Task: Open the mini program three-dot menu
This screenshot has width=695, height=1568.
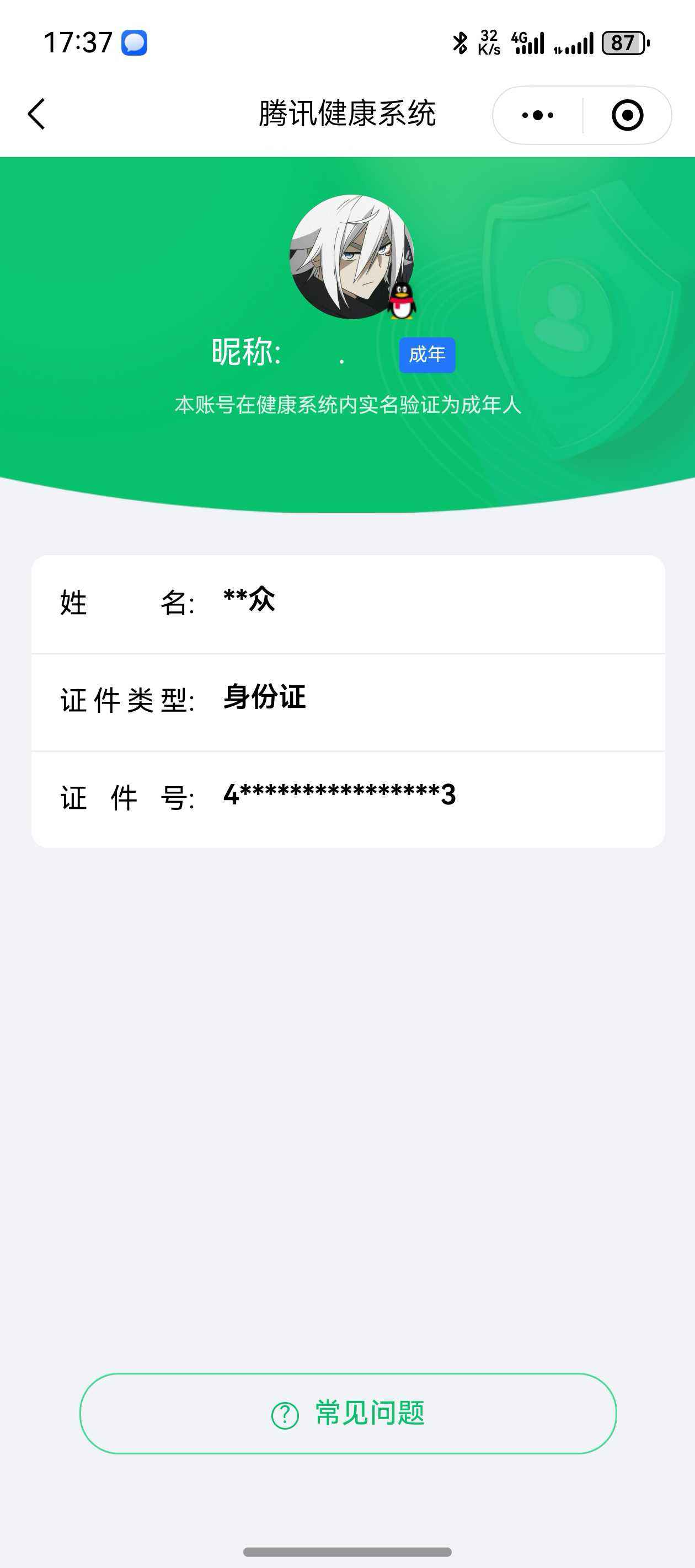Action: pyautogui.click(x=538, y=115)
